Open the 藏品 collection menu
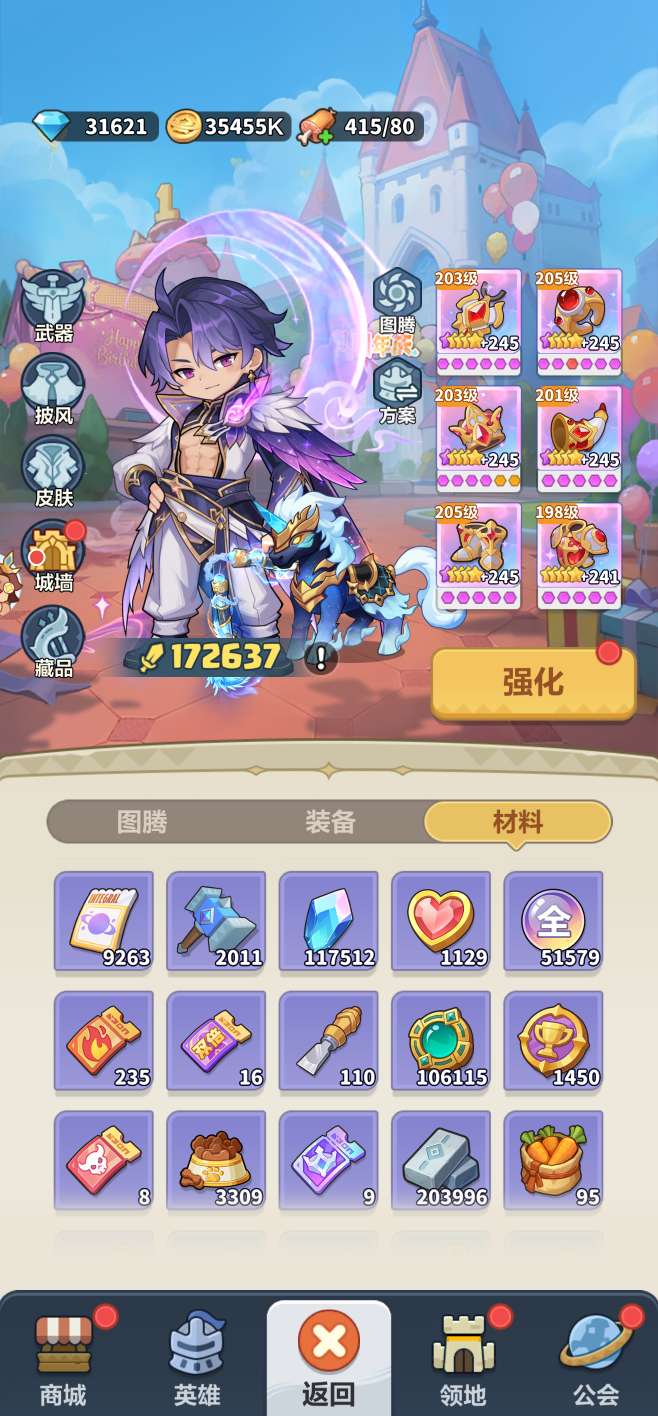The height and width of the screenshot is (1416, 658). pos(53,641)
